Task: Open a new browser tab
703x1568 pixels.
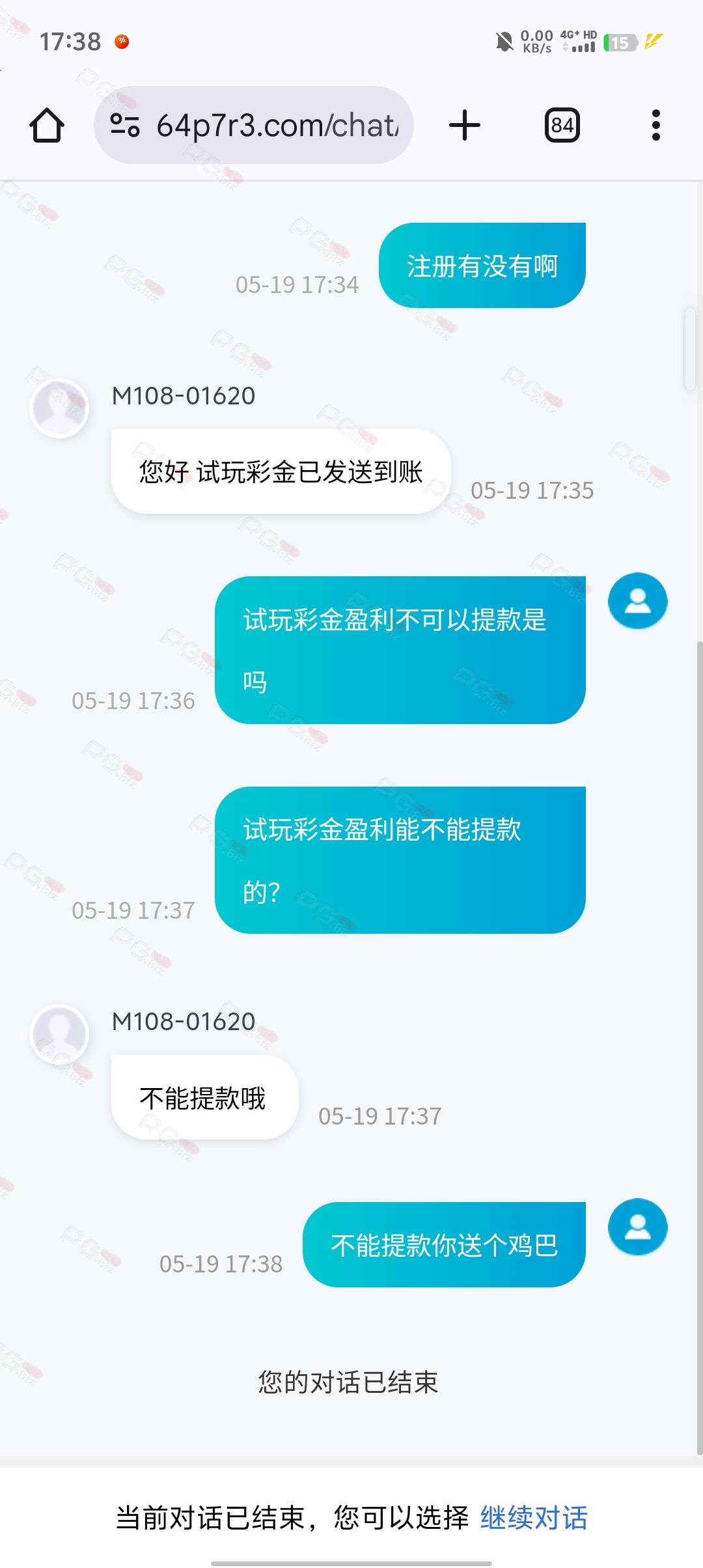Action: point(465,125)
